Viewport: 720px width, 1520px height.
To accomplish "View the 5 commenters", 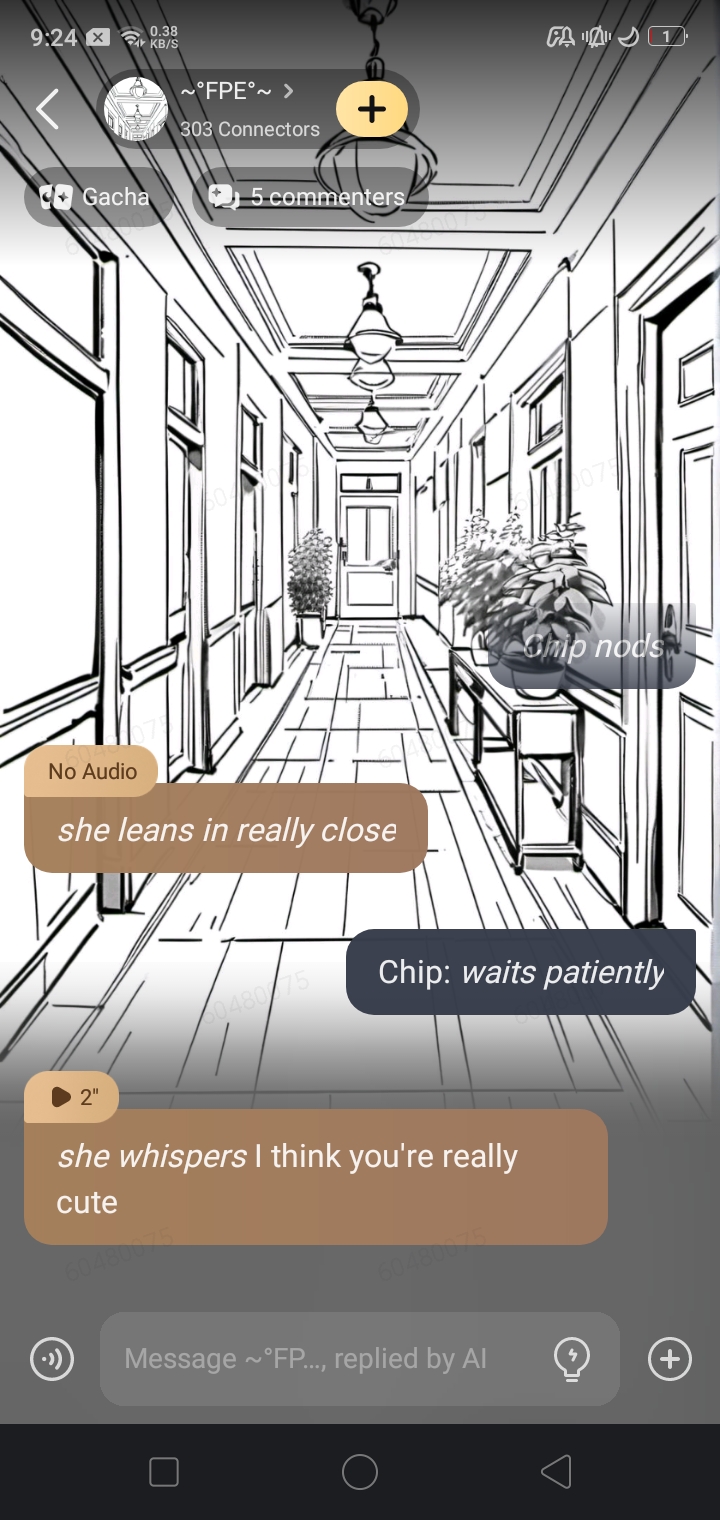I will click(308, 197).
